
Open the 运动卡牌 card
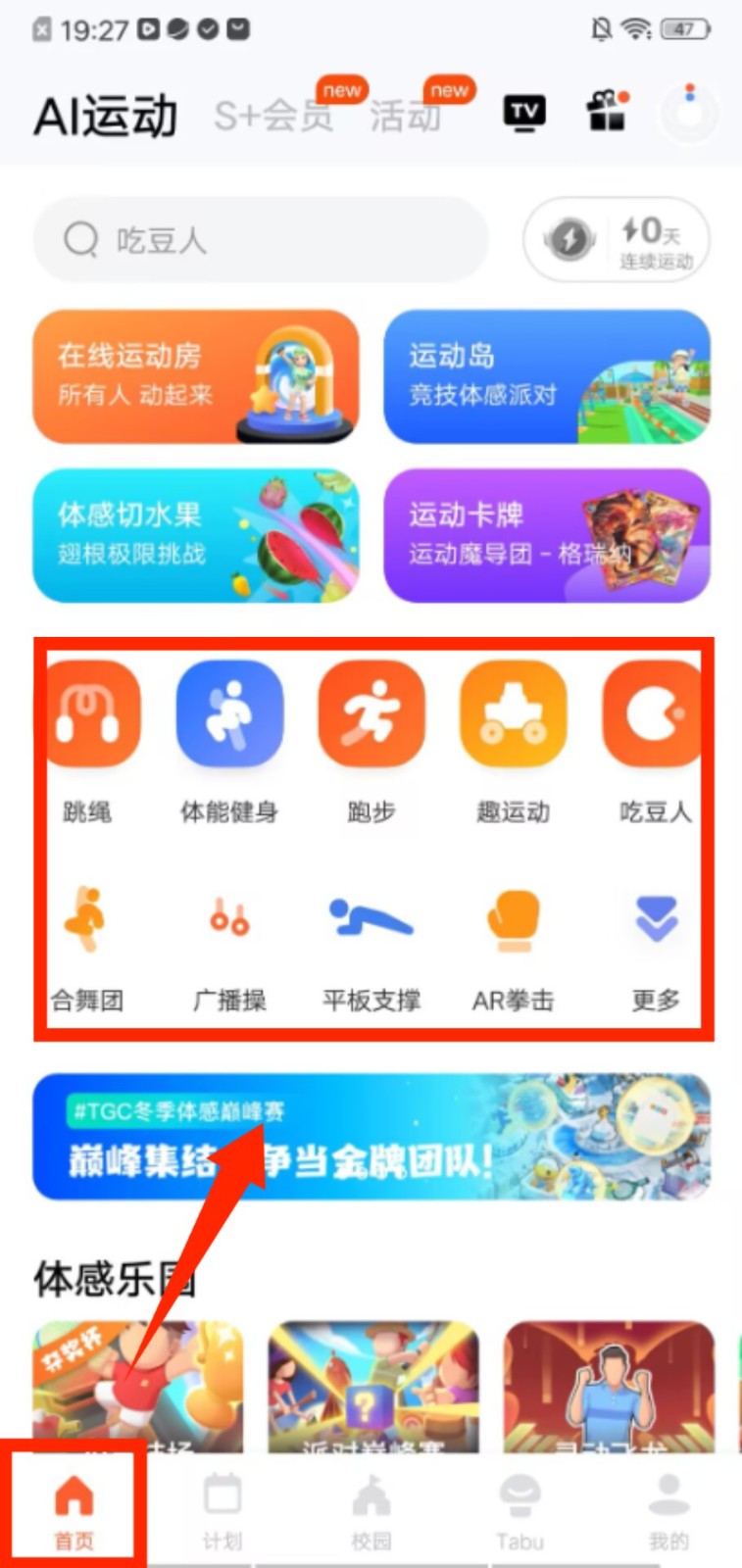point(546,535)
